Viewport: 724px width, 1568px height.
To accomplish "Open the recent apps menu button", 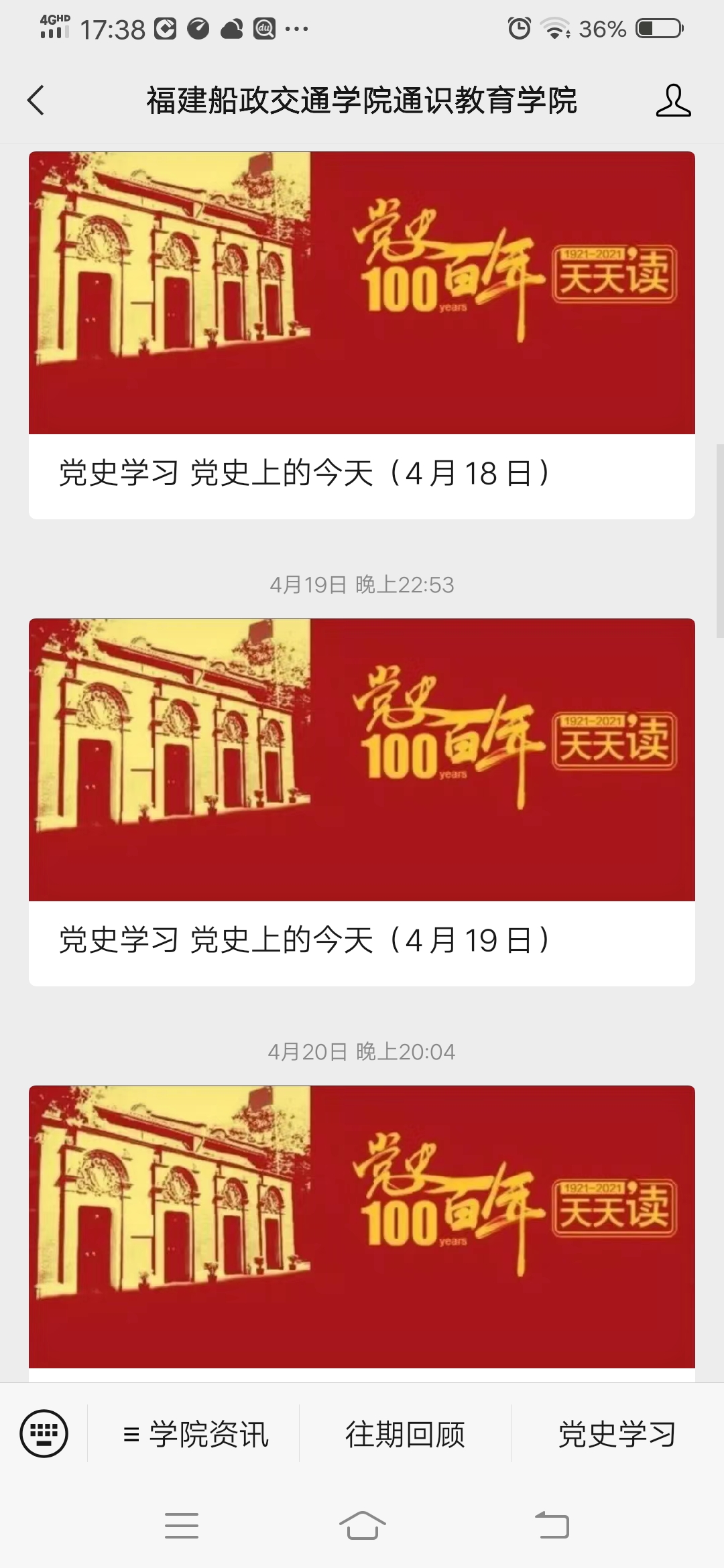I will pyautogui.click(x=182, y=1526).
